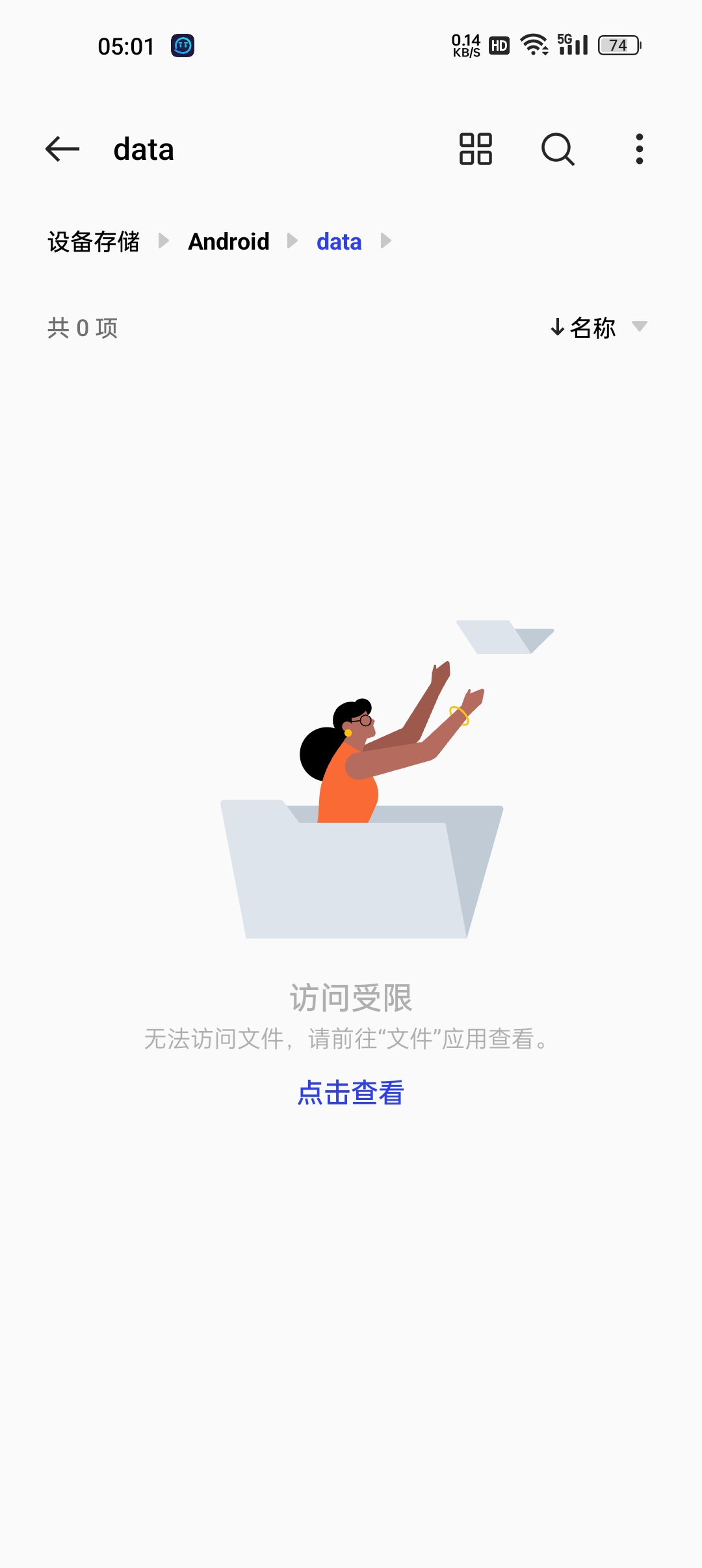Tap the highlighted data breadcrumb label

338,241
